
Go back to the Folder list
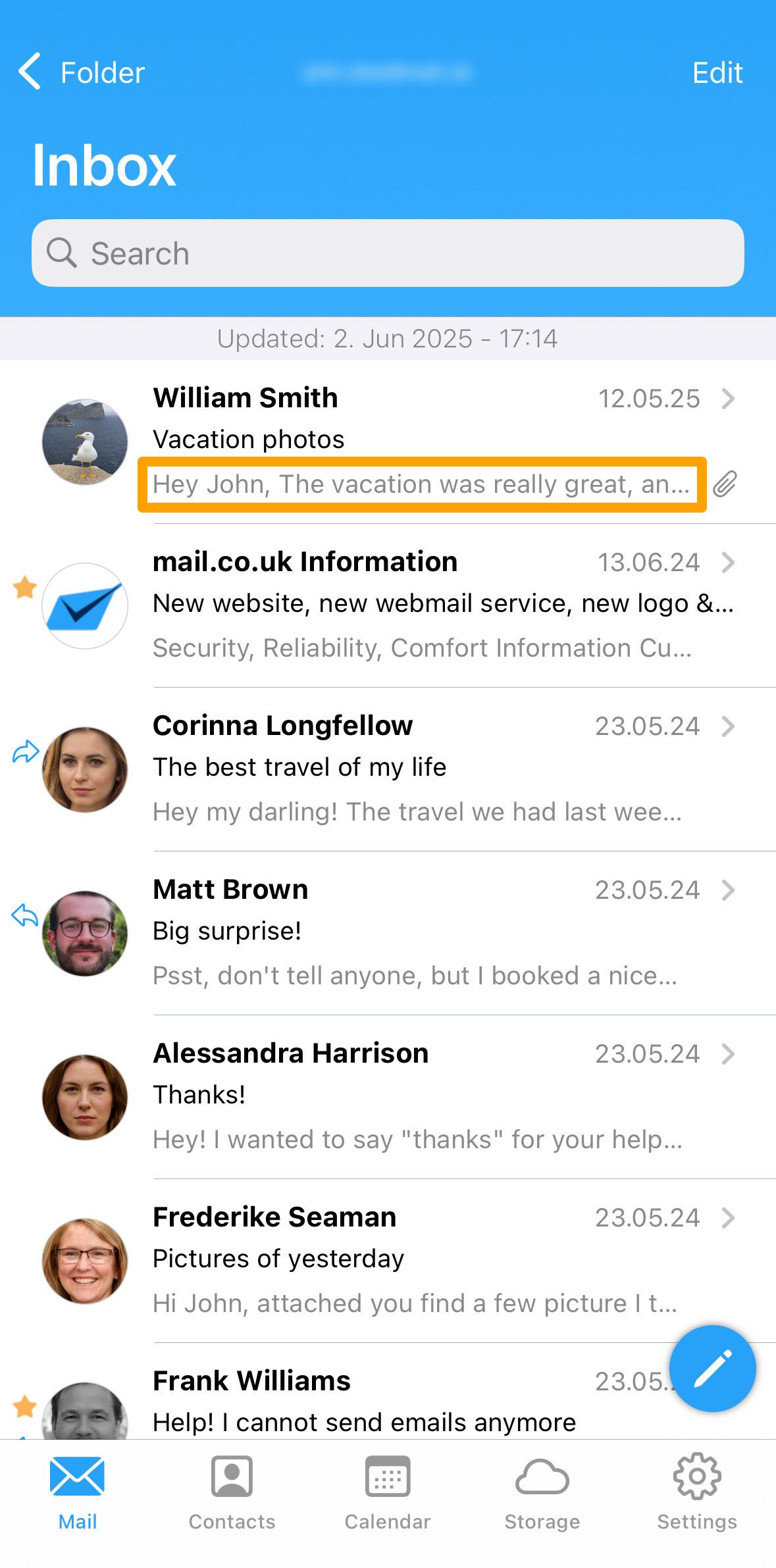pyautogui.click(x=81, y=72)
